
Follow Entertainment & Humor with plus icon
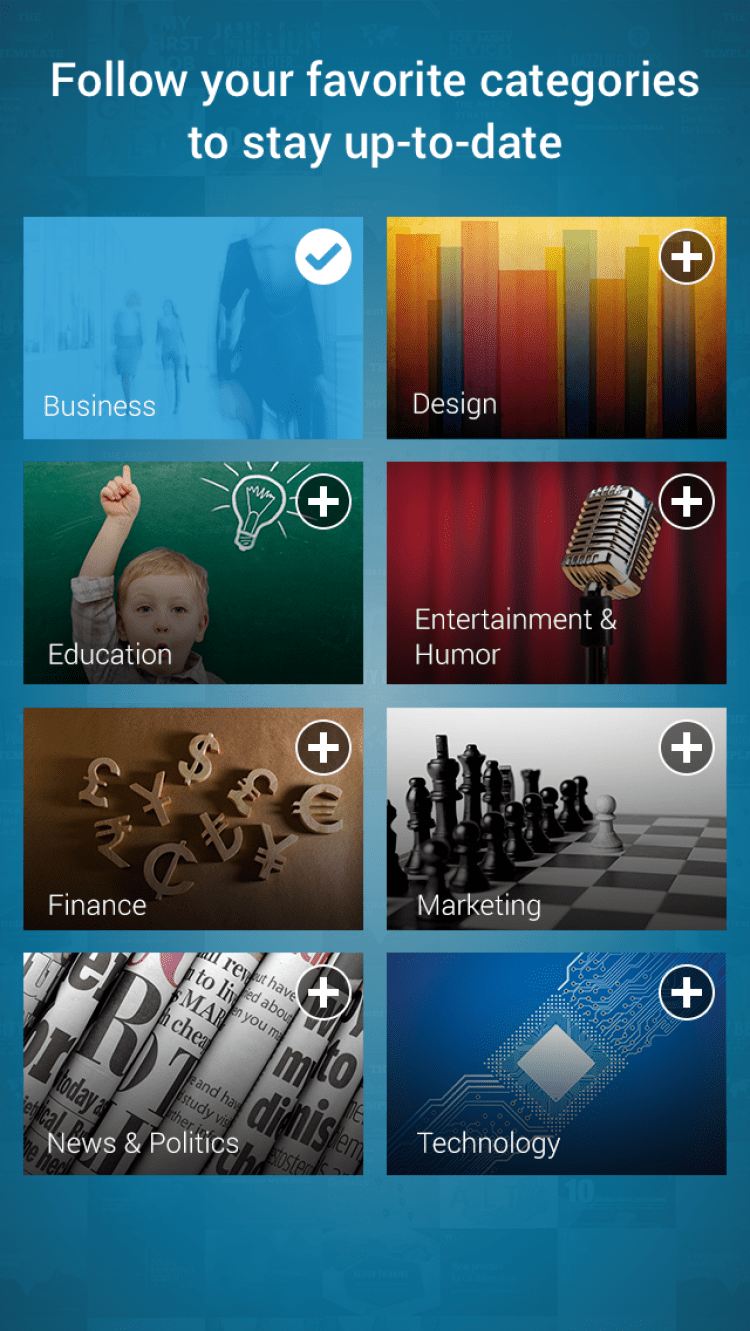point(686,502)
